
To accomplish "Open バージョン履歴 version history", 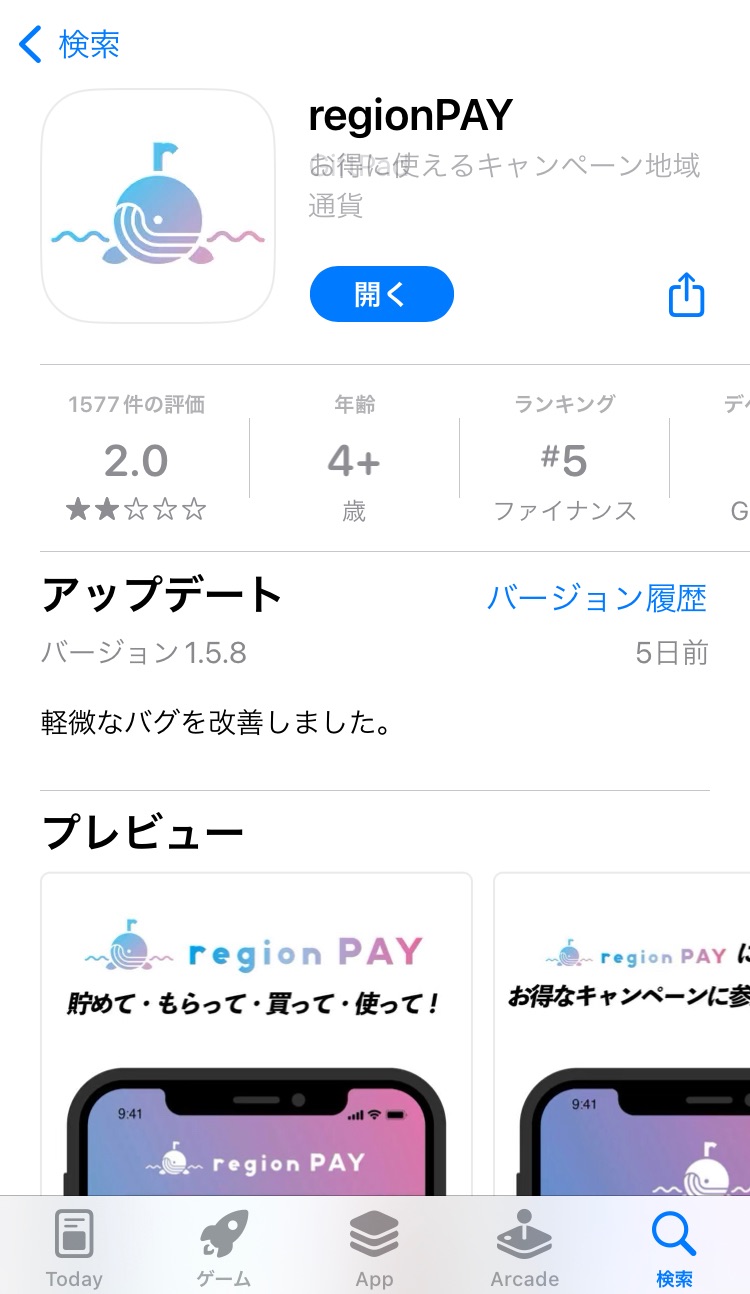I will tap(597, 597).
